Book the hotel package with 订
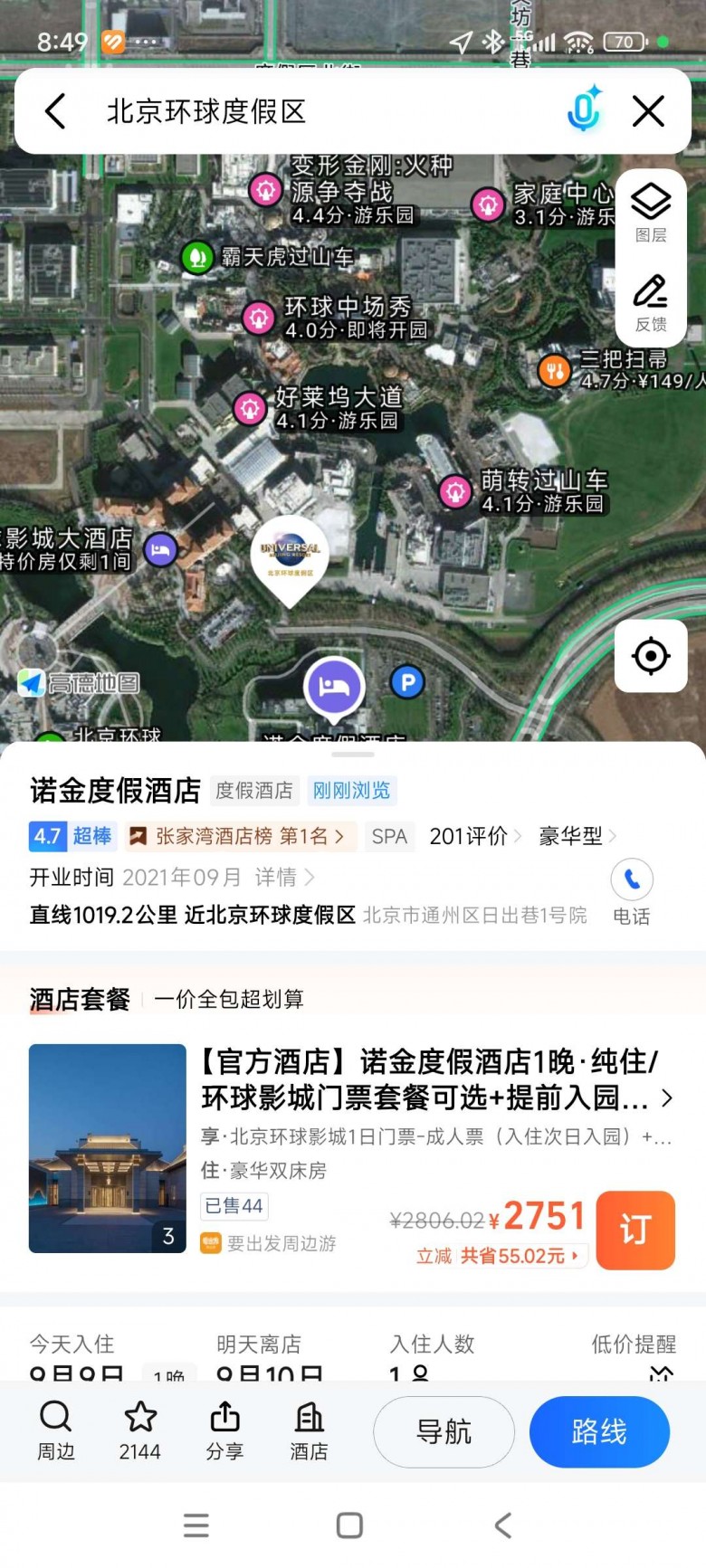The image size is (706, 1568). 635,1230
